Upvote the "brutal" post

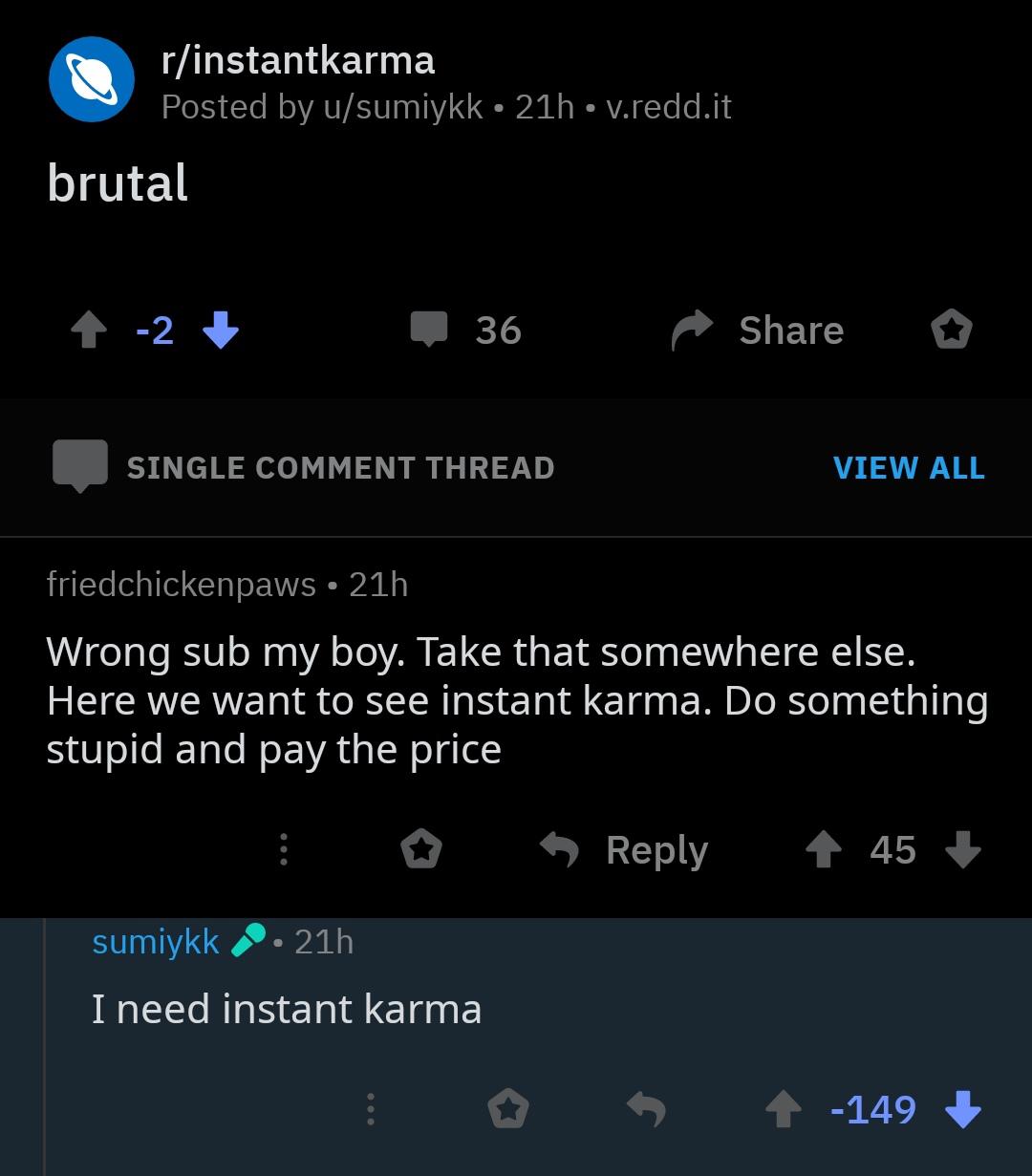[x=89, y=331]
